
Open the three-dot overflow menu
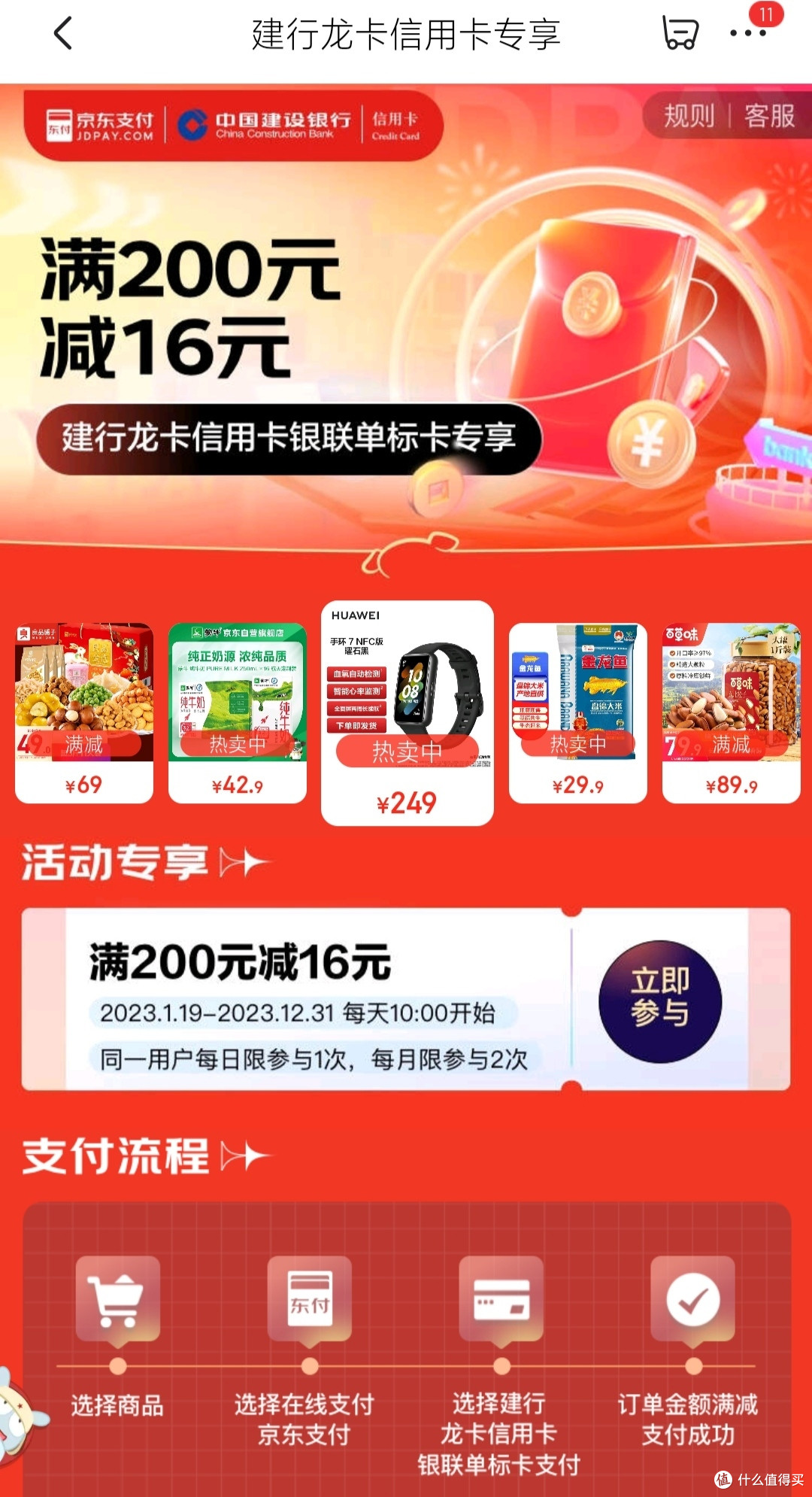748,34
